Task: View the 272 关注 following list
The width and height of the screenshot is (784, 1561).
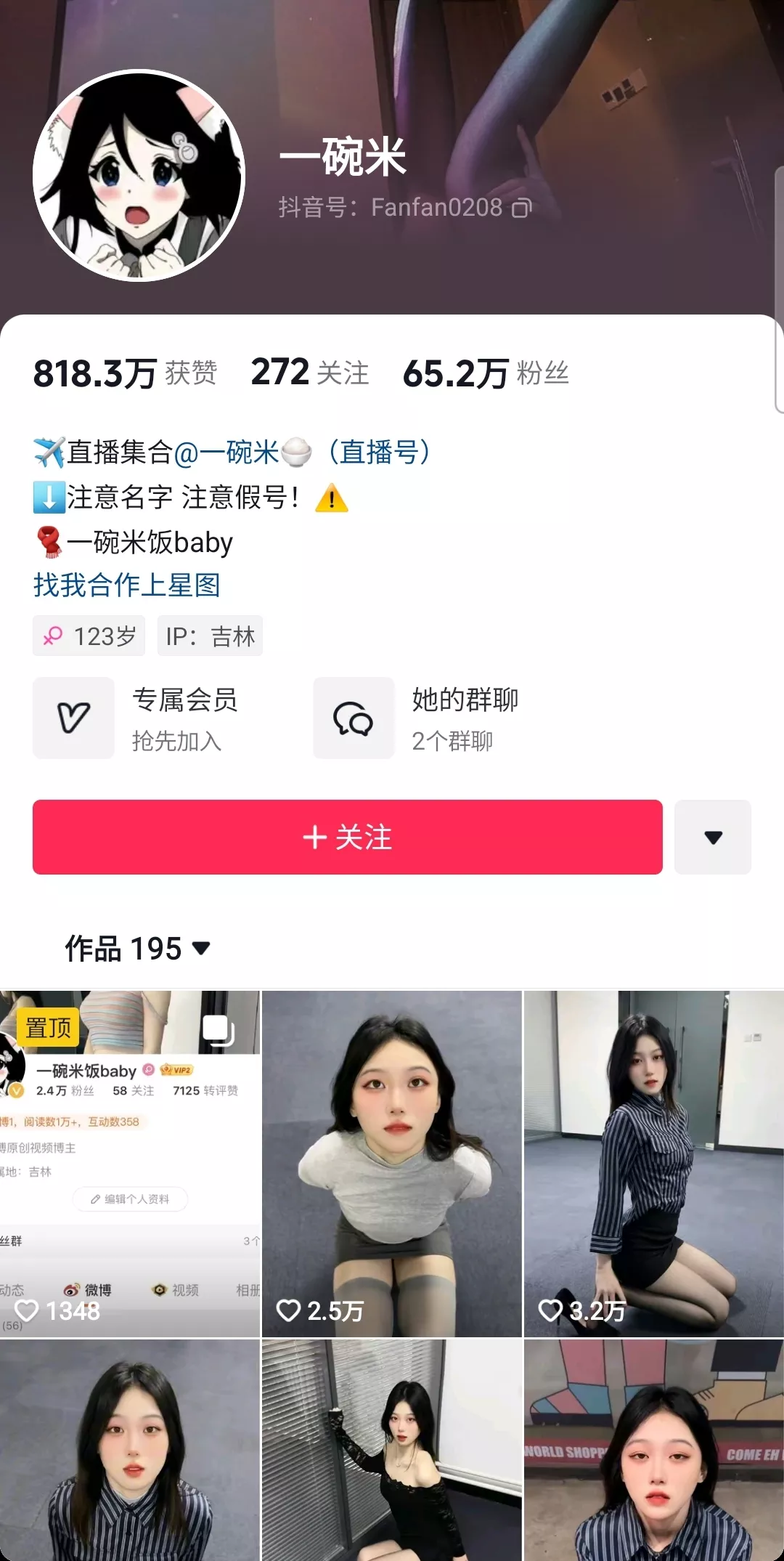Action: click(x=310, y=373)
